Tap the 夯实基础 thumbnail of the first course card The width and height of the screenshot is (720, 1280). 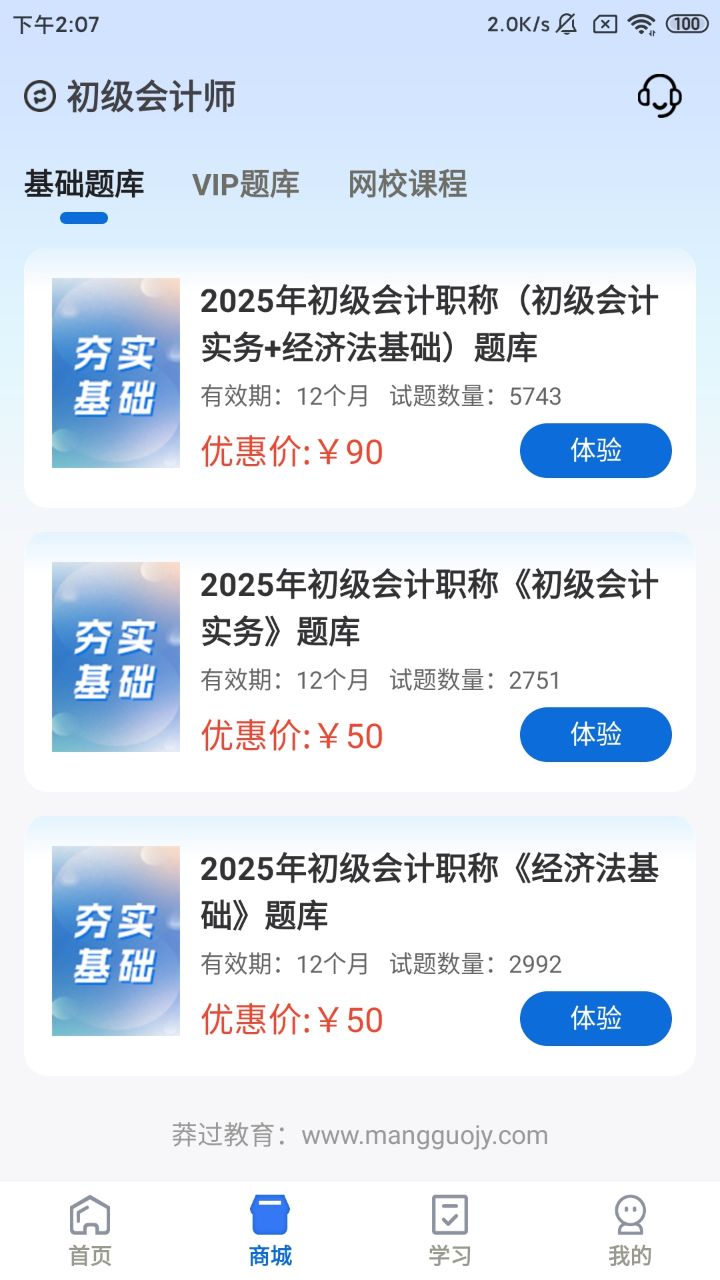tap(115, 371)
